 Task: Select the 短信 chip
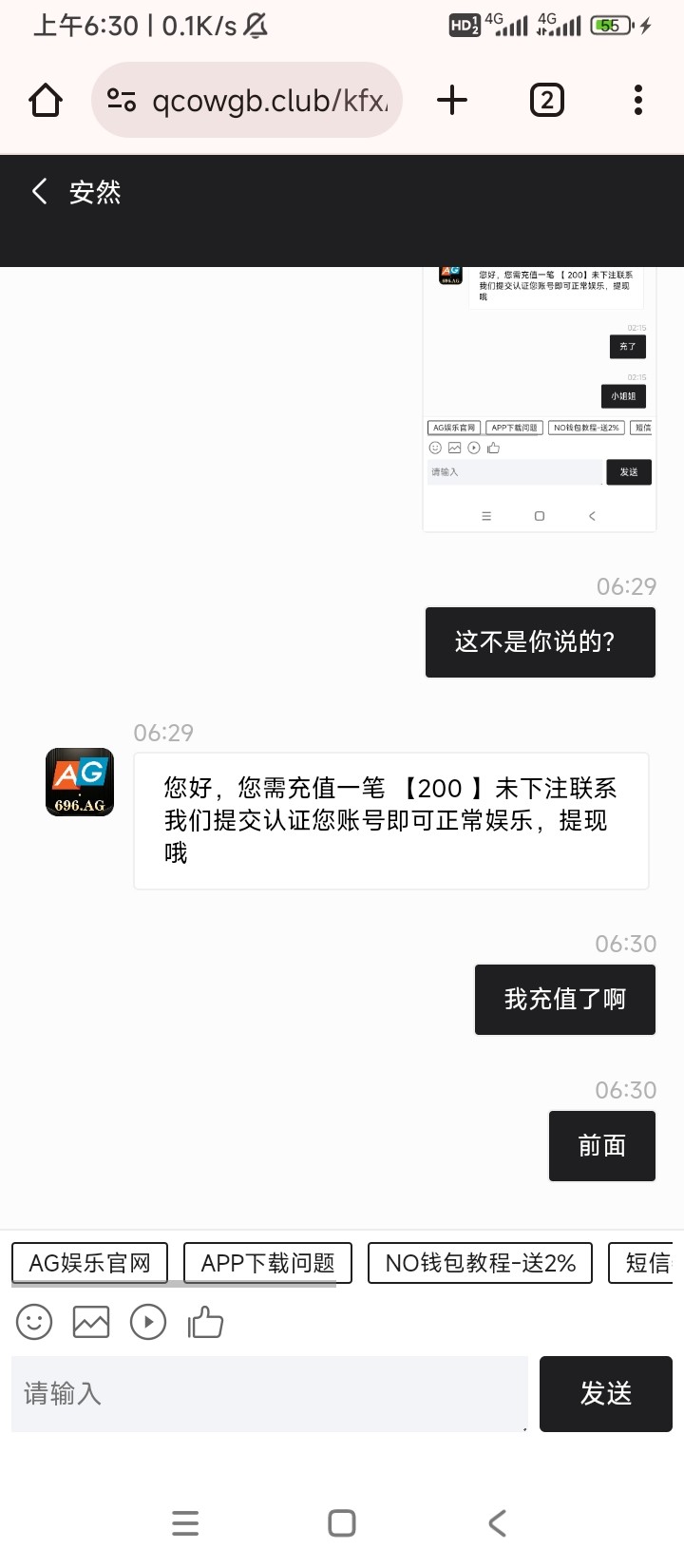(x=646, y=1263)
